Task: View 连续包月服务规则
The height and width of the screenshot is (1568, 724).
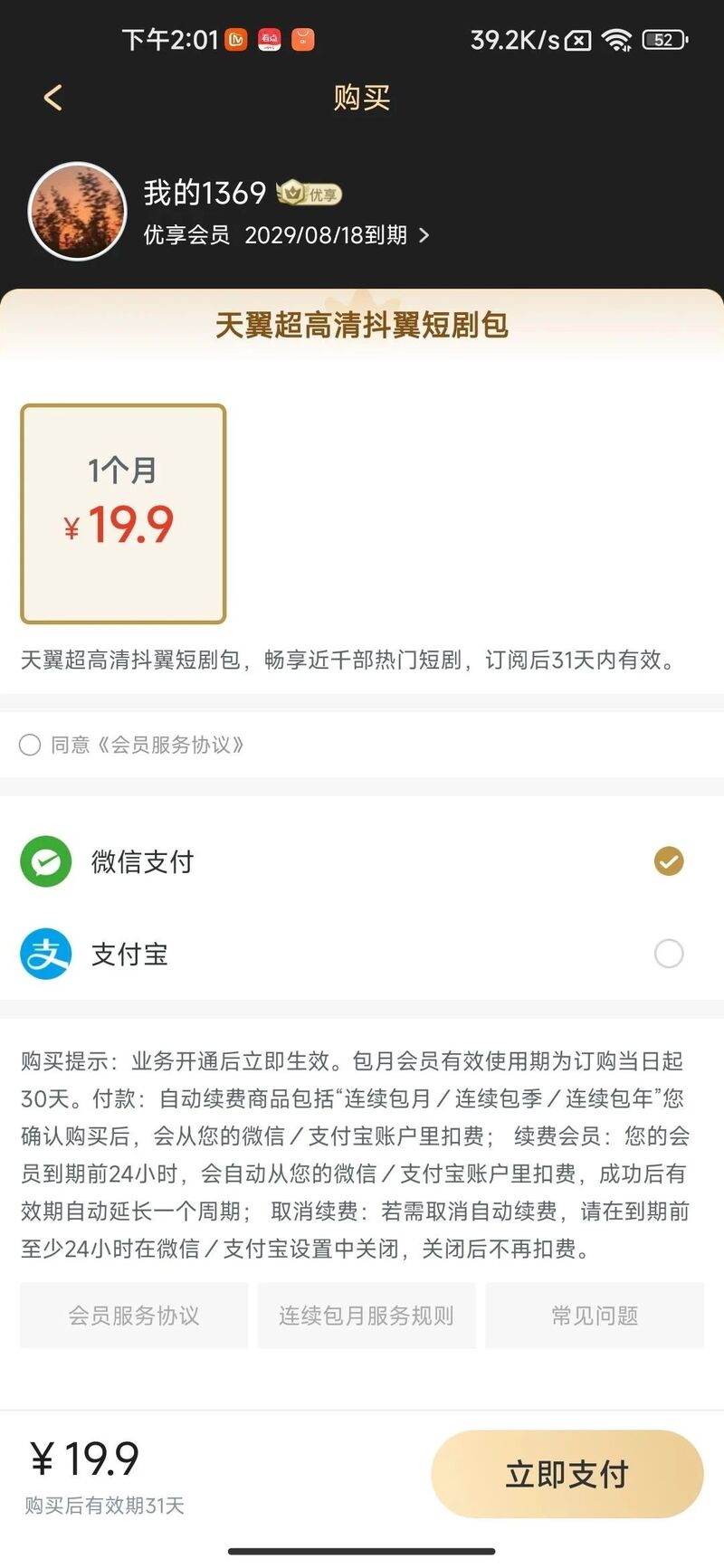Action: click(x=367, y=1316)
